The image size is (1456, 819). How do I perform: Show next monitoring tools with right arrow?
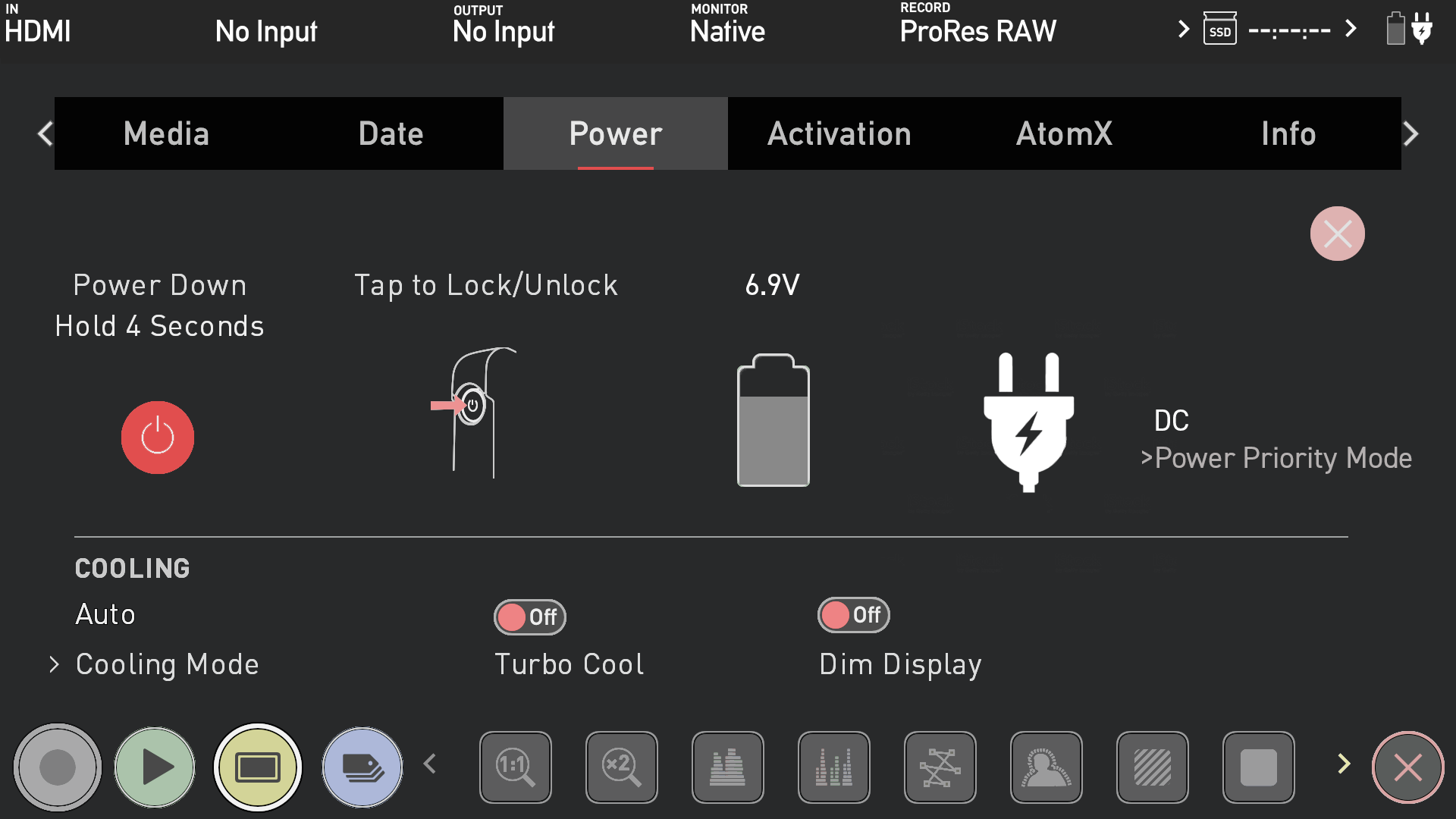1344,764
